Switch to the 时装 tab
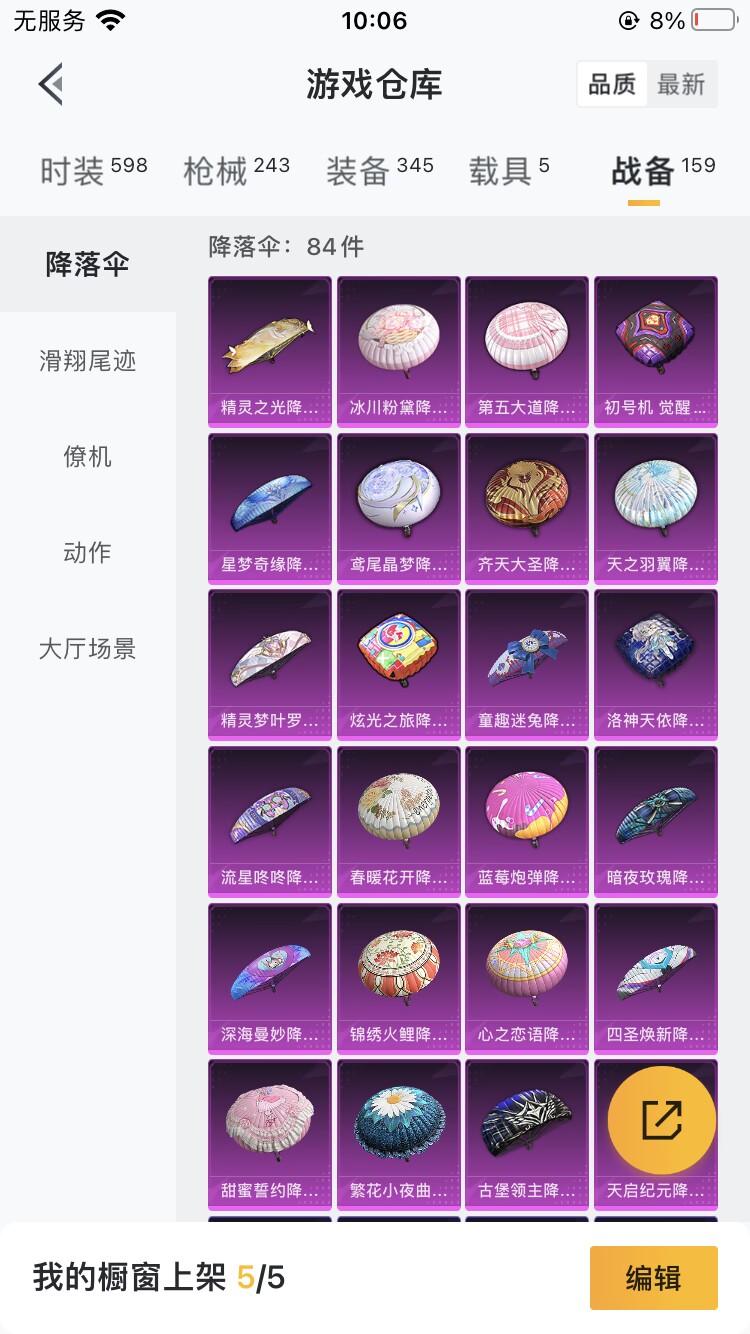750x1334 pixels. (94, 171)
